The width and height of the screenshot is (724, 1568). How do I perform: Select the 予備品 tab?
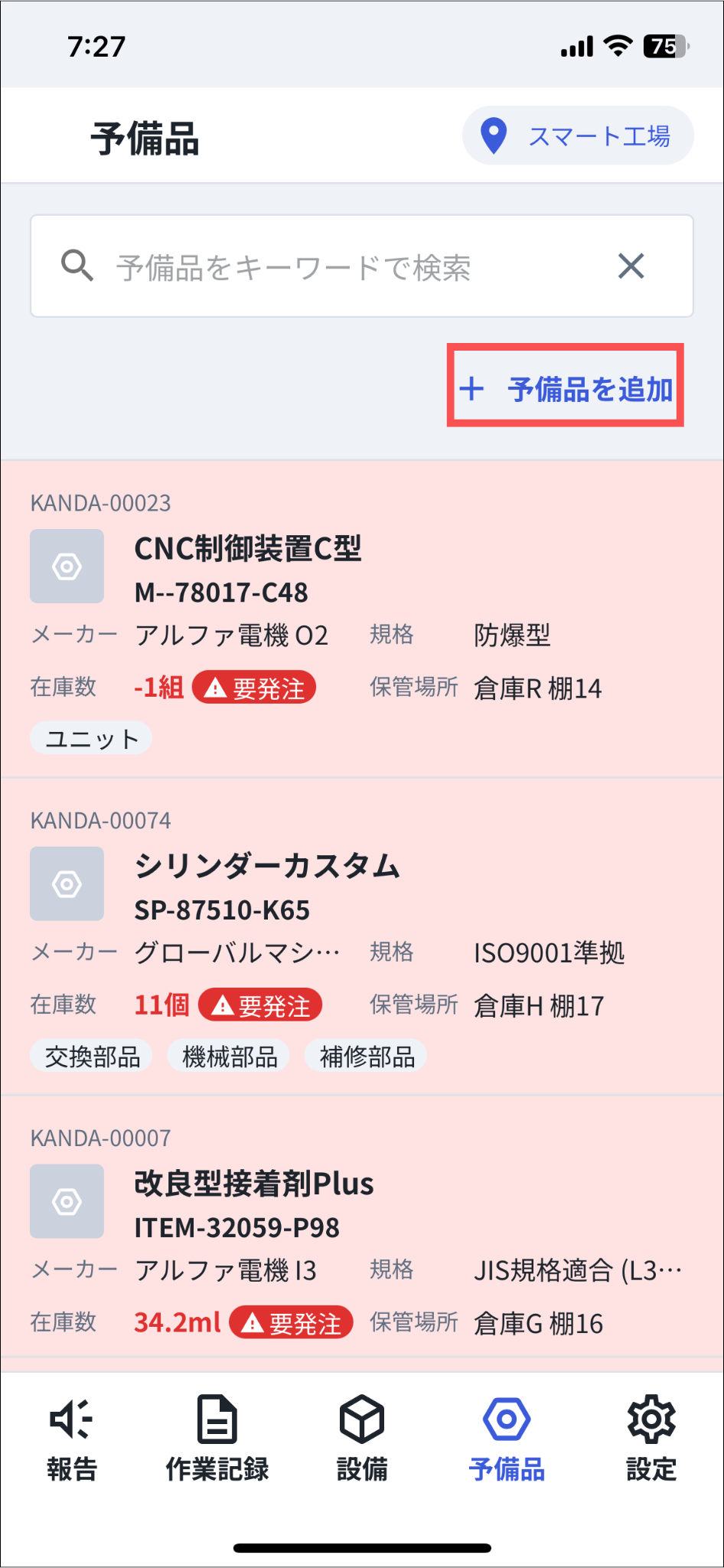point(507,1439)
